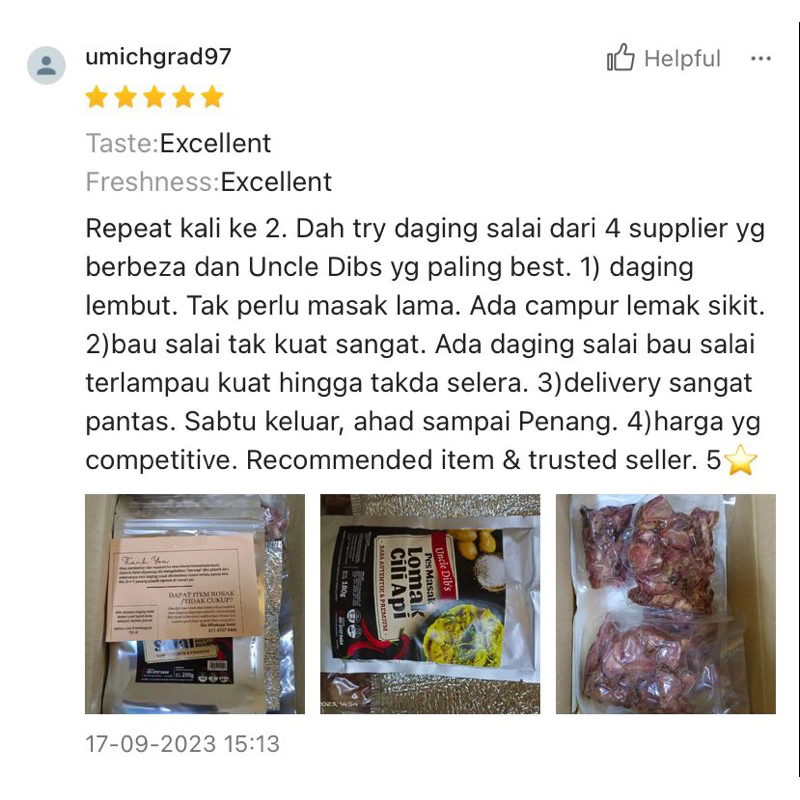Mark umichgrad97's review as Helpful

click(662, 59)
